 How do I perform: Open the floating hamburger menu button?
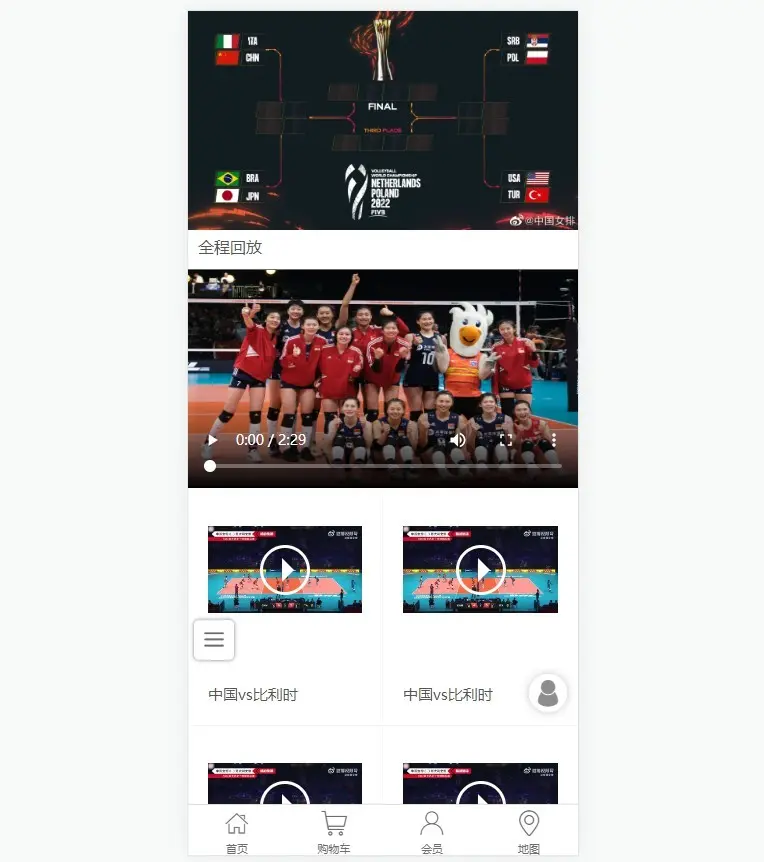click(214, 640)
